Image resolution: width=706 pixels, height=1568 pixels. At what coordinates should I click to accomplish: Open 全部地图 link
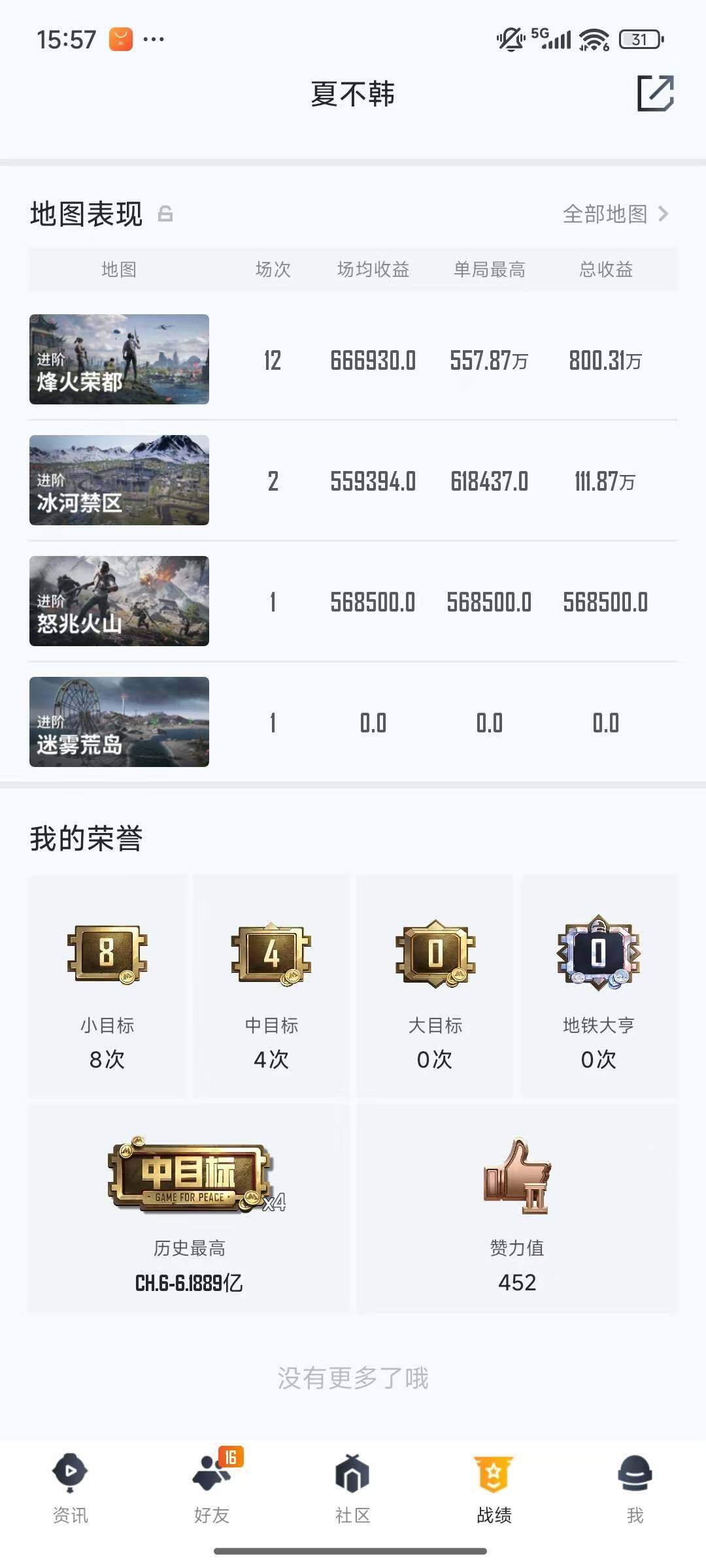(605, 214)
